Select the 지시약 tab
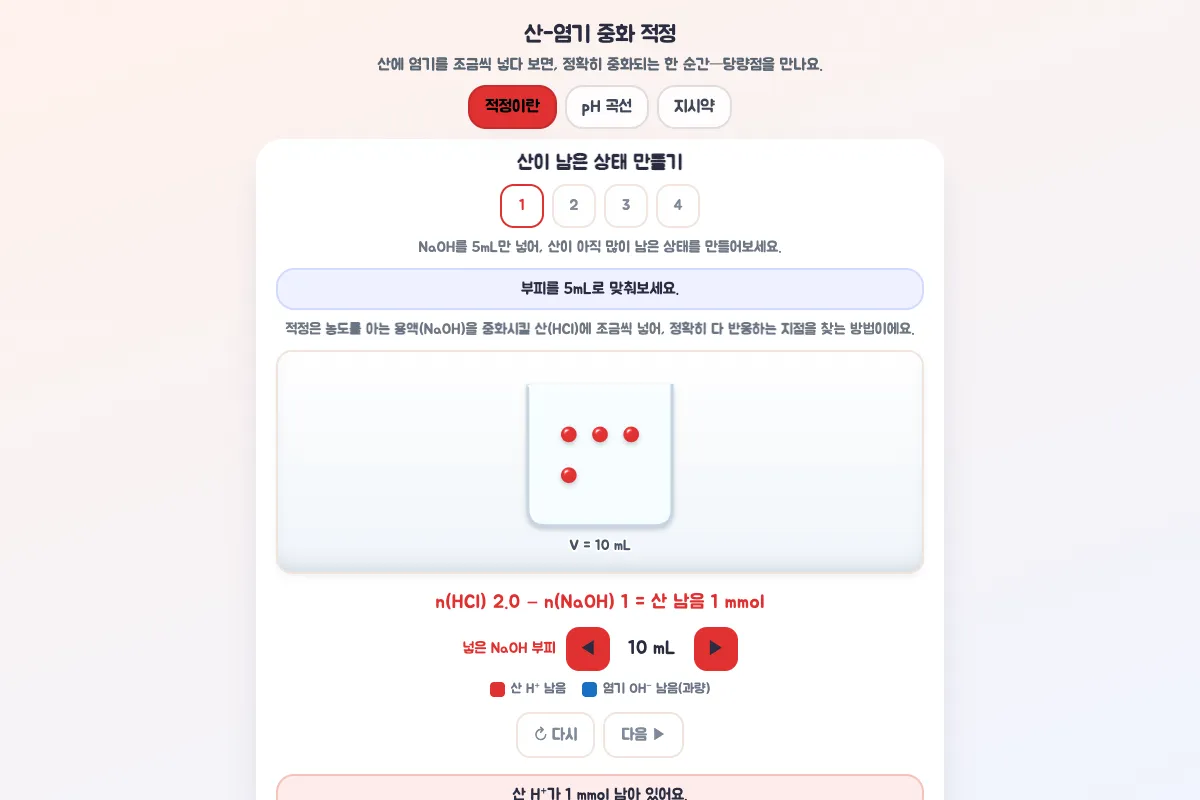1200x800 pixels. point(694,107)
